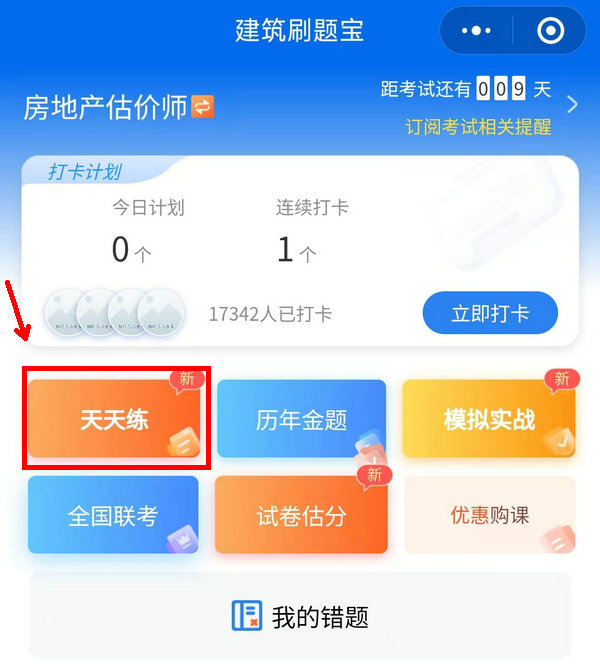Close the mini program via target icon

click(550, 31)
